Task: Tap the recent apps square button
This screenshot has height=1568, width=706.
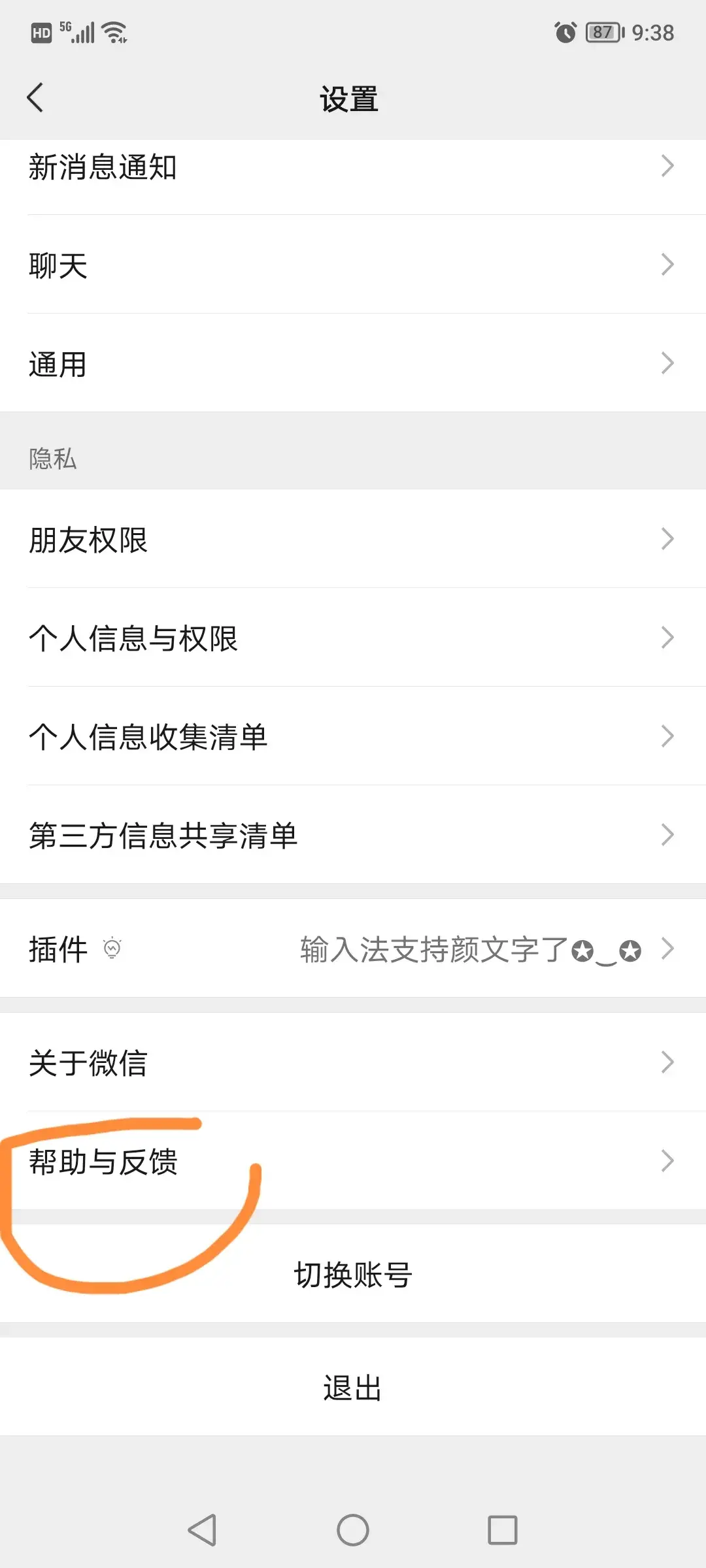Action: [501, 1529]
